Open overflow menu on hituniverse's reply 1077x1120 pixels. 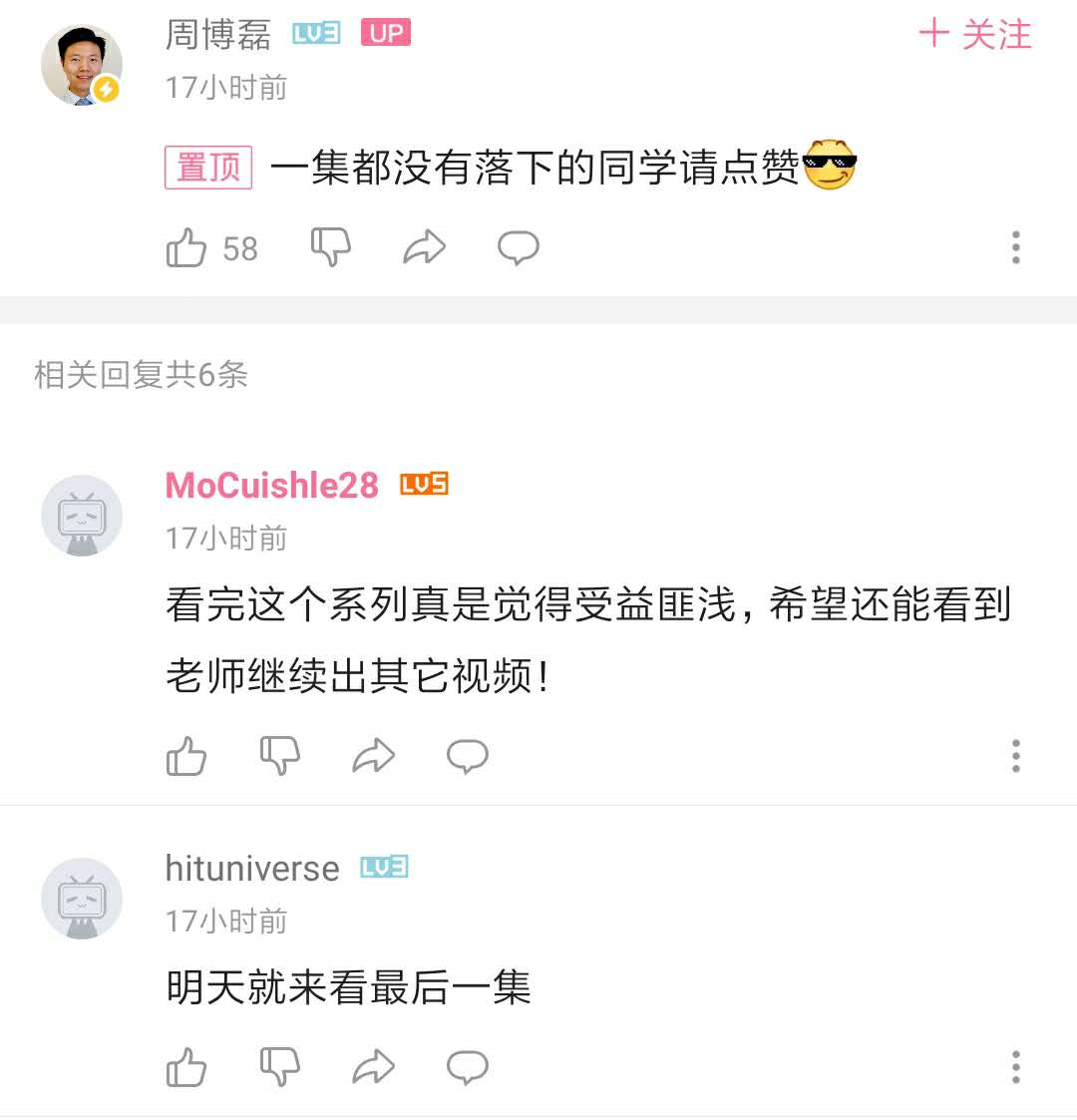click(1015, 1067)
